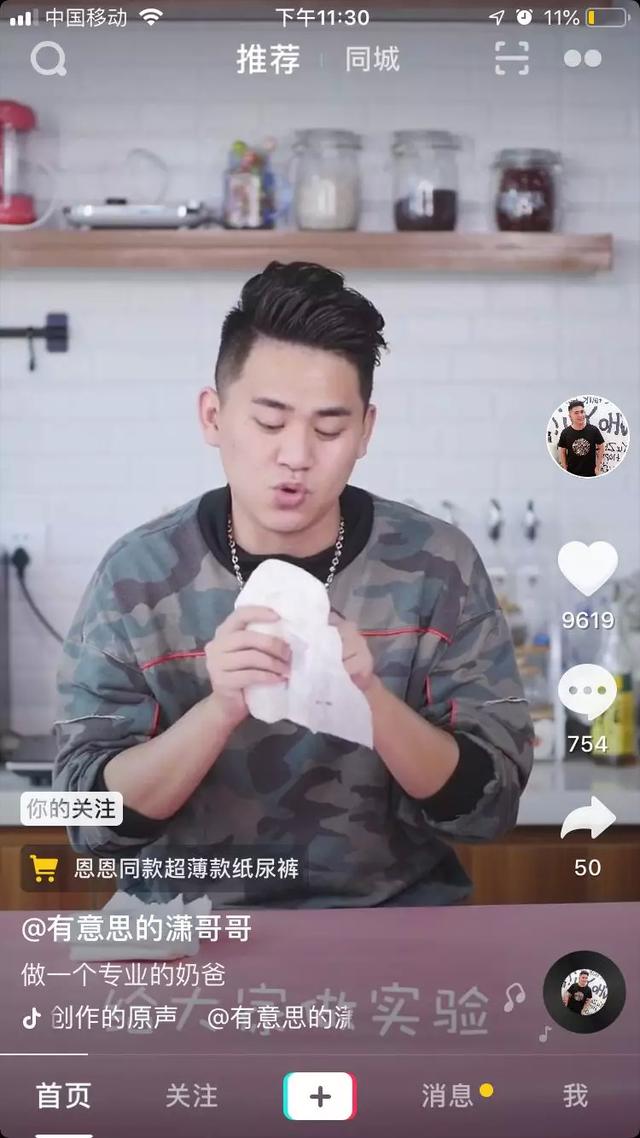Create a new video with the plus button

click(x=319, y=1096)
